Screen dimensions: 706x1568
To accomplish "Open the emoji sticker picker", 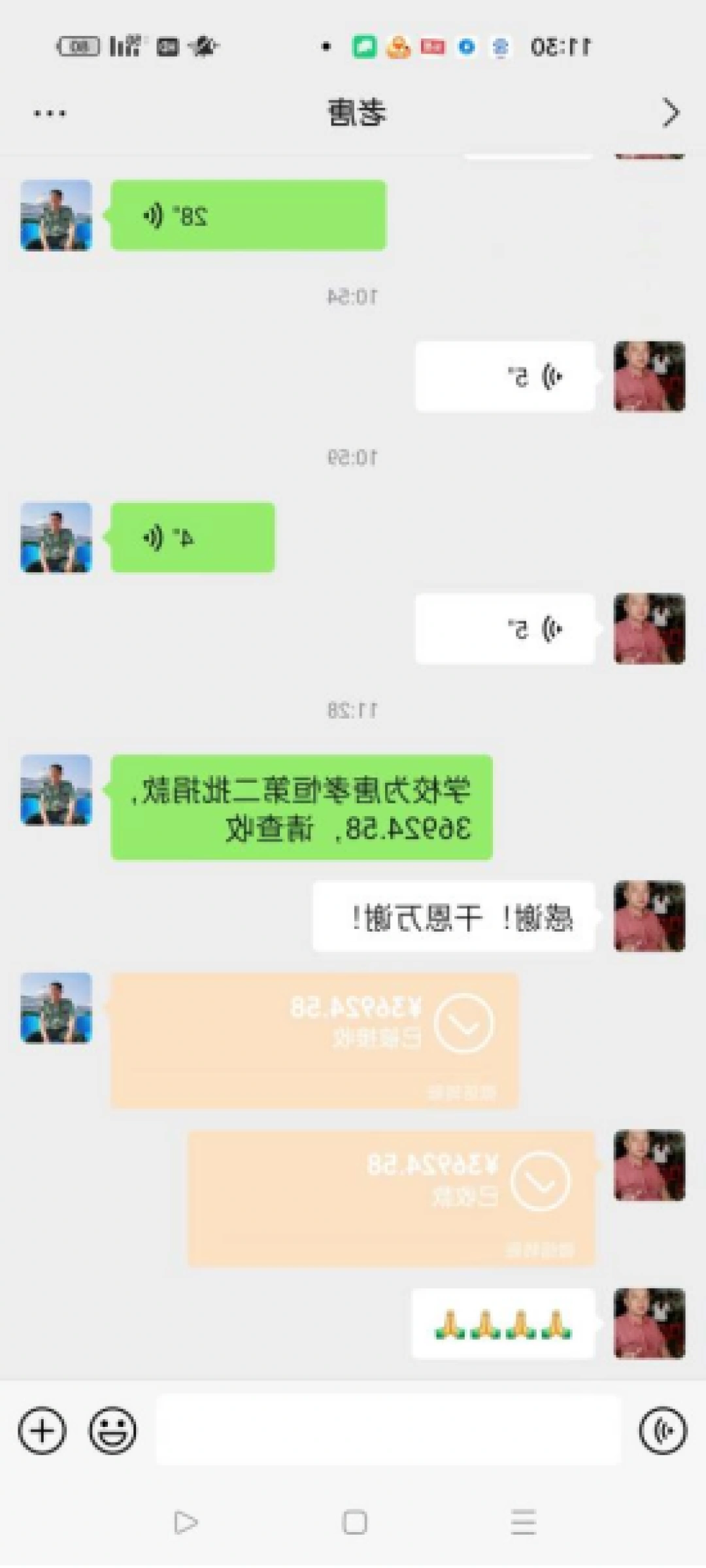I will tap(113, 1431).
